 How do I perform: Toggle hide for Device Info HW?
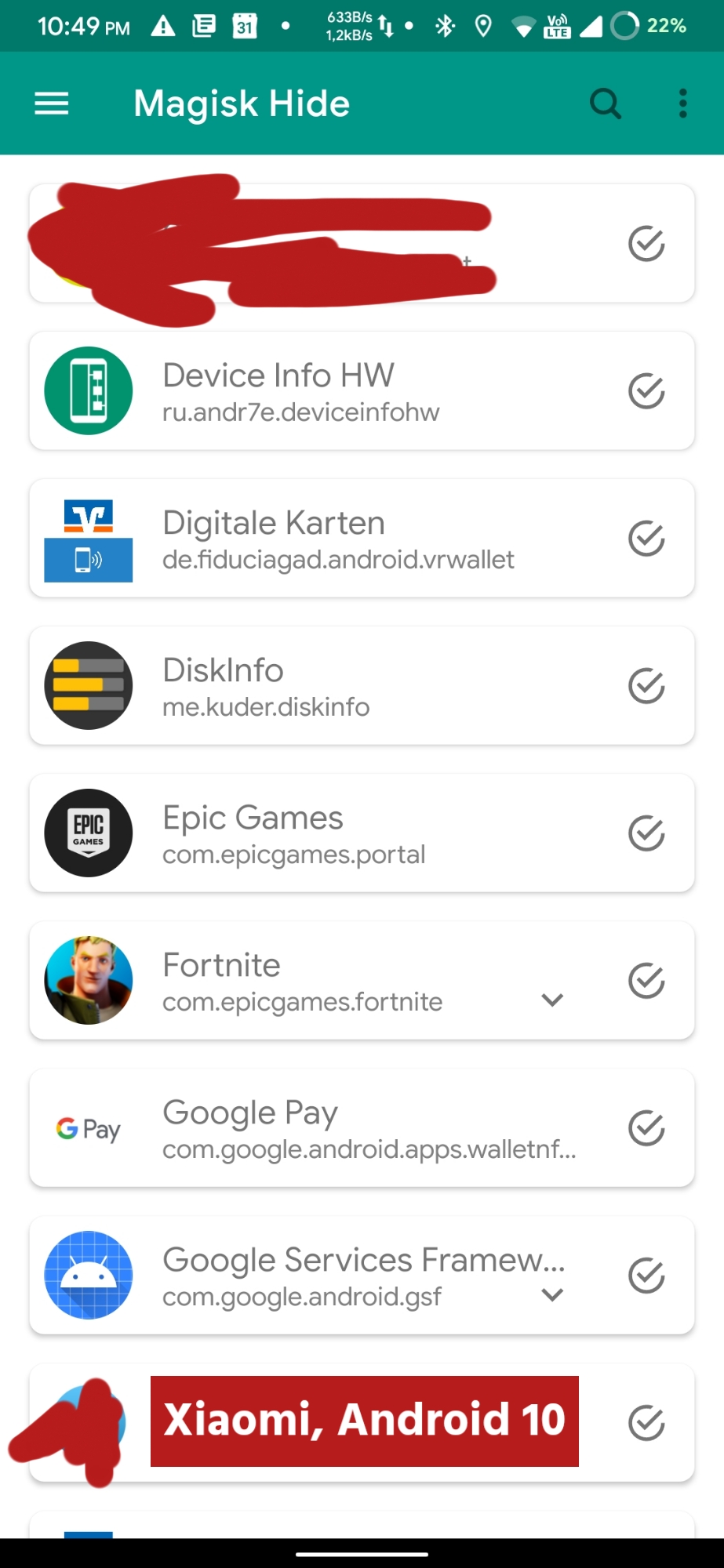(x=646, y=391)
